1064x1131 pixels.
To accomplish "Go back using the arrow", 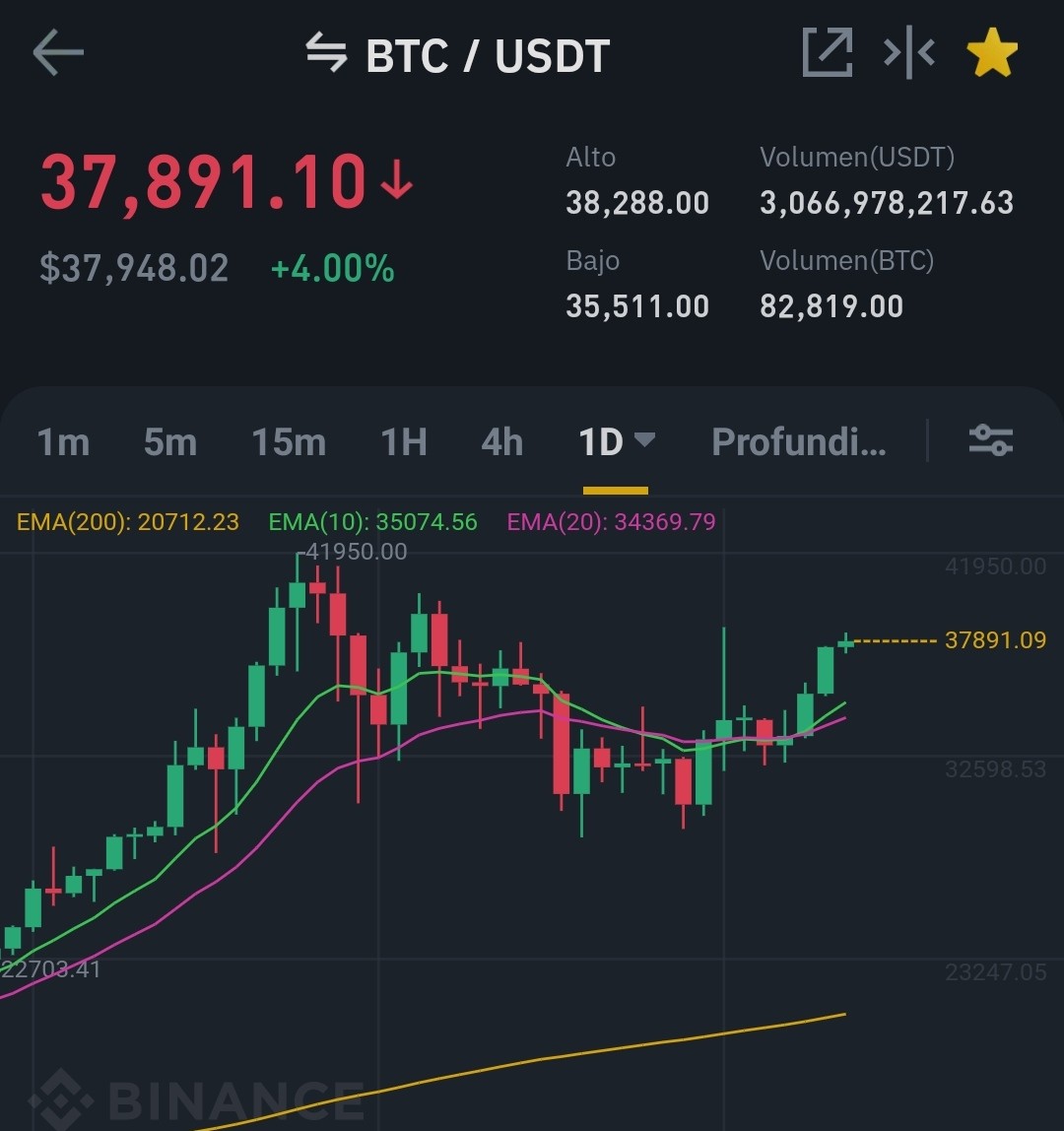I will (58, 52).
